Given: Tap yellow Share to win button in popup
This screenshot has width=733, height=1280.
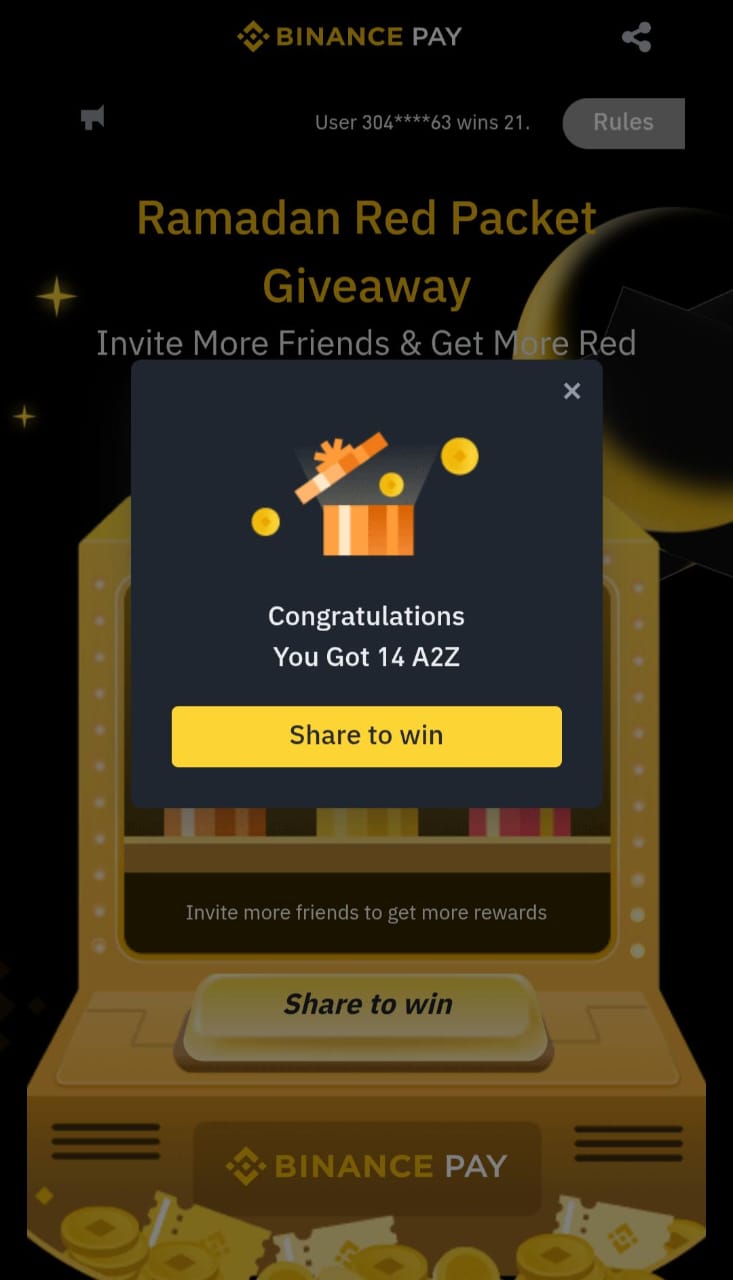Looking at the screenshot, I should tap(366, 736).
